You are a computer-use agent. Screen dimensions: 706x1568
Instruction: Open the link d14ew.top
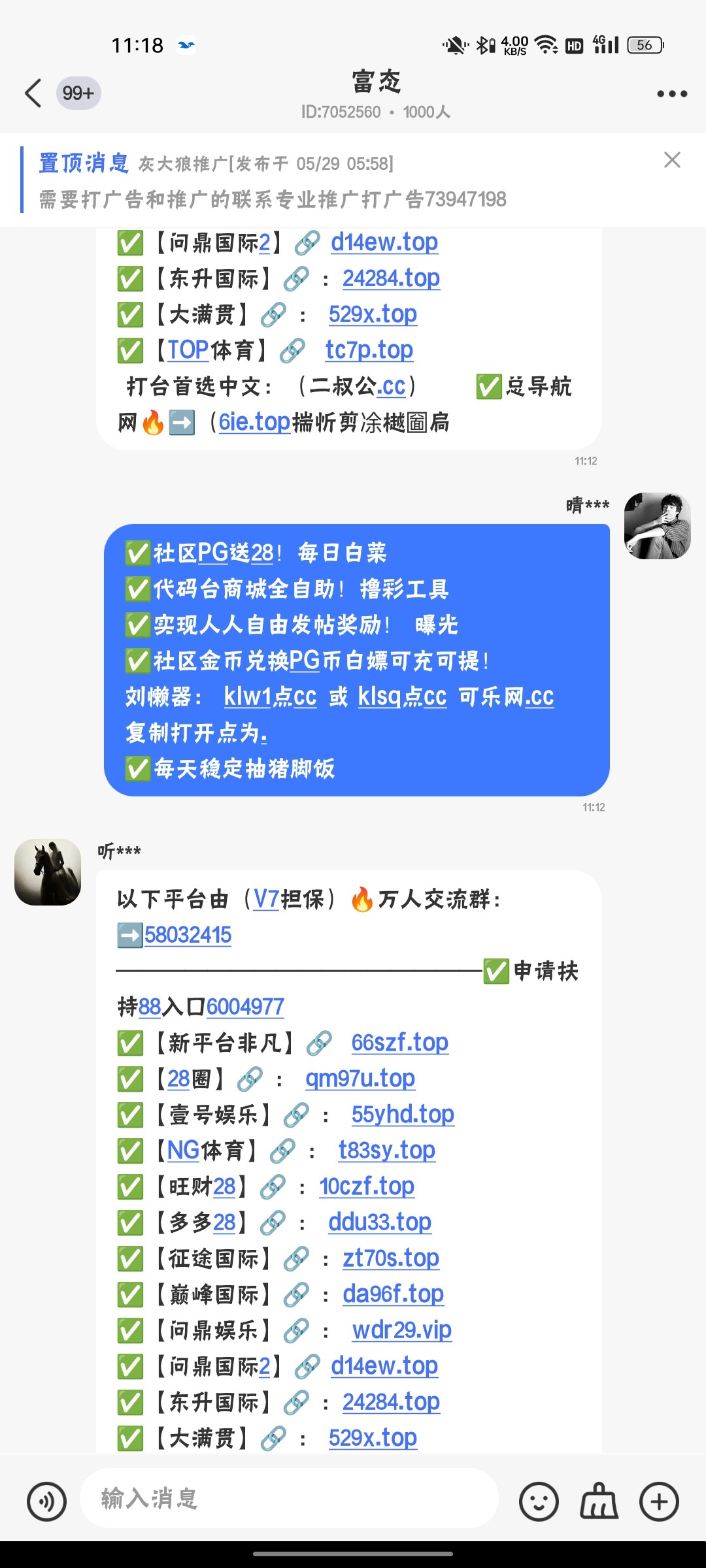pos(384,241)
